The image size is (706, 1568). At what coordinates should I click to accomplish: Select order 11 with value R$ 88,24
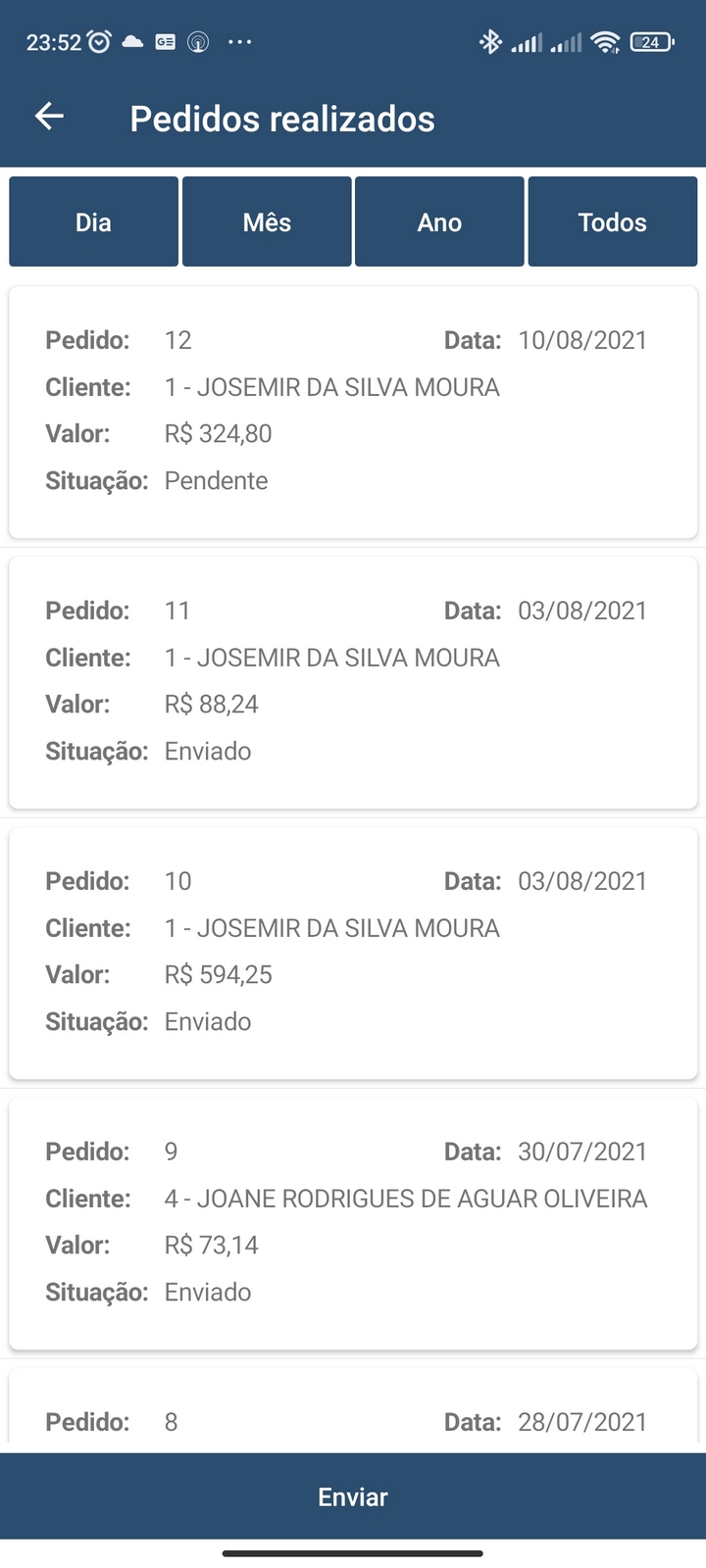pyautogui.click(x=353, y=681)
